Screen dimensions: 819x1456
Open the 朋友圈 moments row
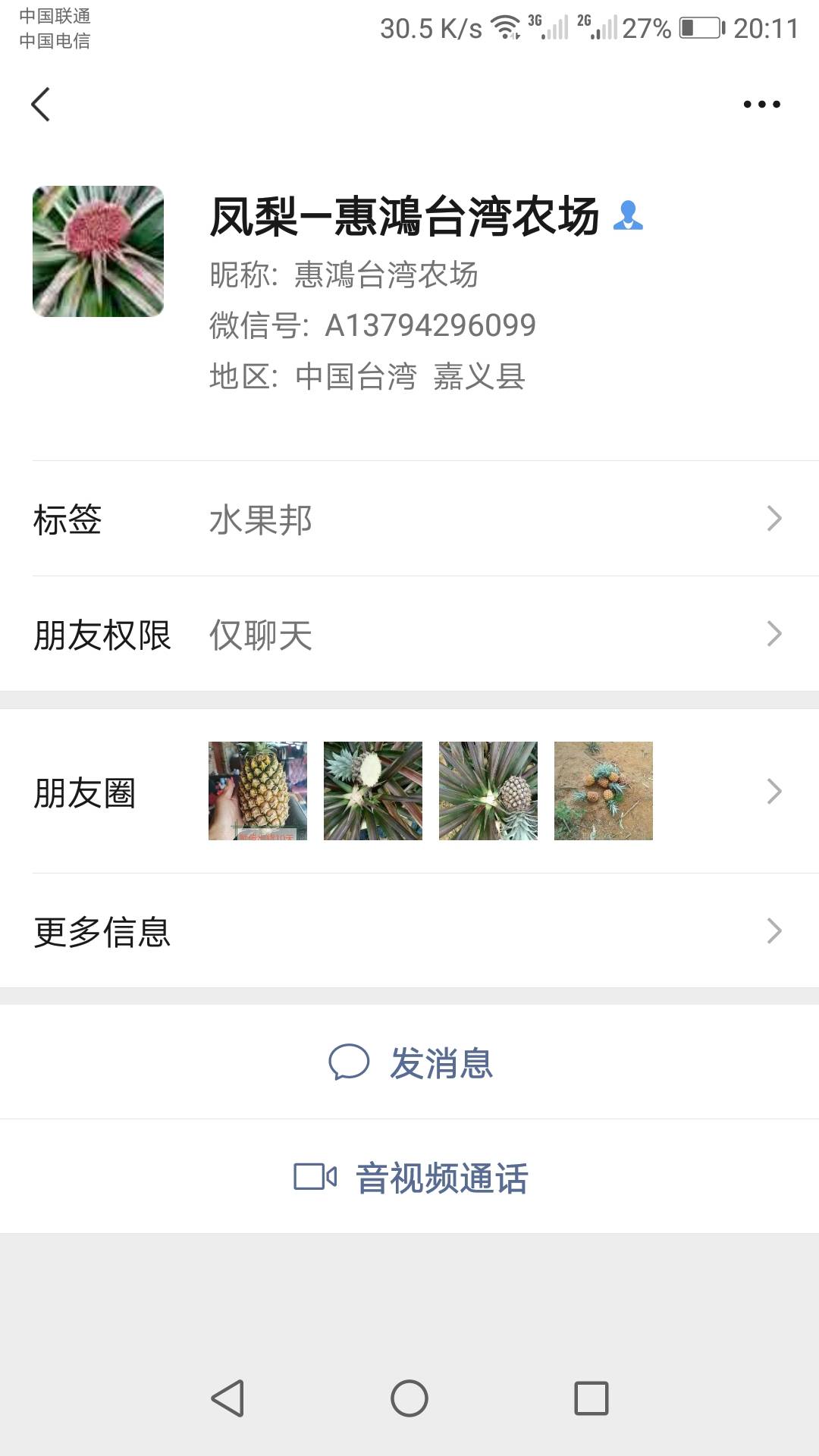409,791
